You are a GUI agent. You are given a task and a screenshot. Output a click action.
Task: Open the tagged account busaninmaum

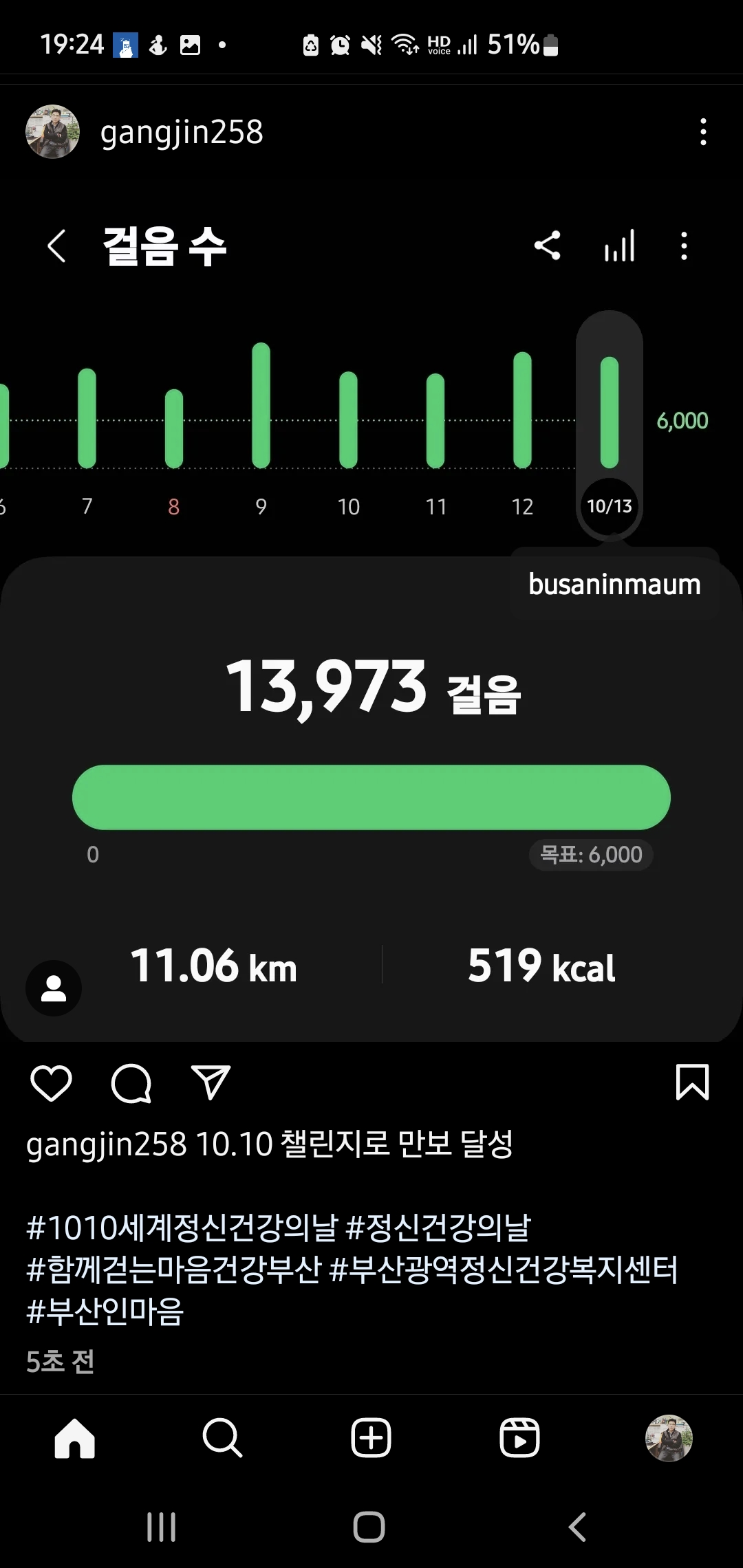pos(614,585)
